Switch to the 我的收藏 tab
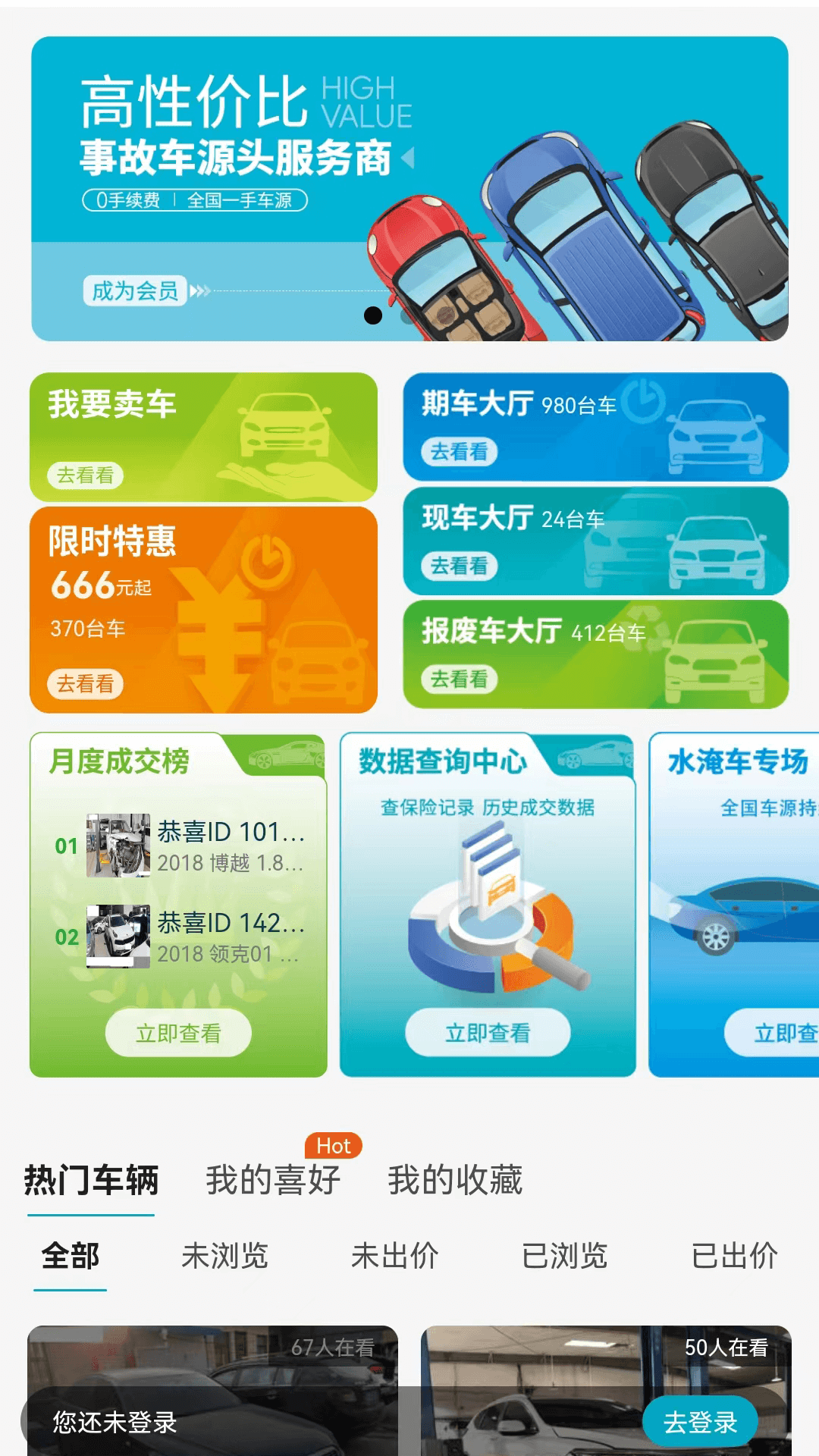Viewport: 819px width, 1456px height. (455, 1180)
